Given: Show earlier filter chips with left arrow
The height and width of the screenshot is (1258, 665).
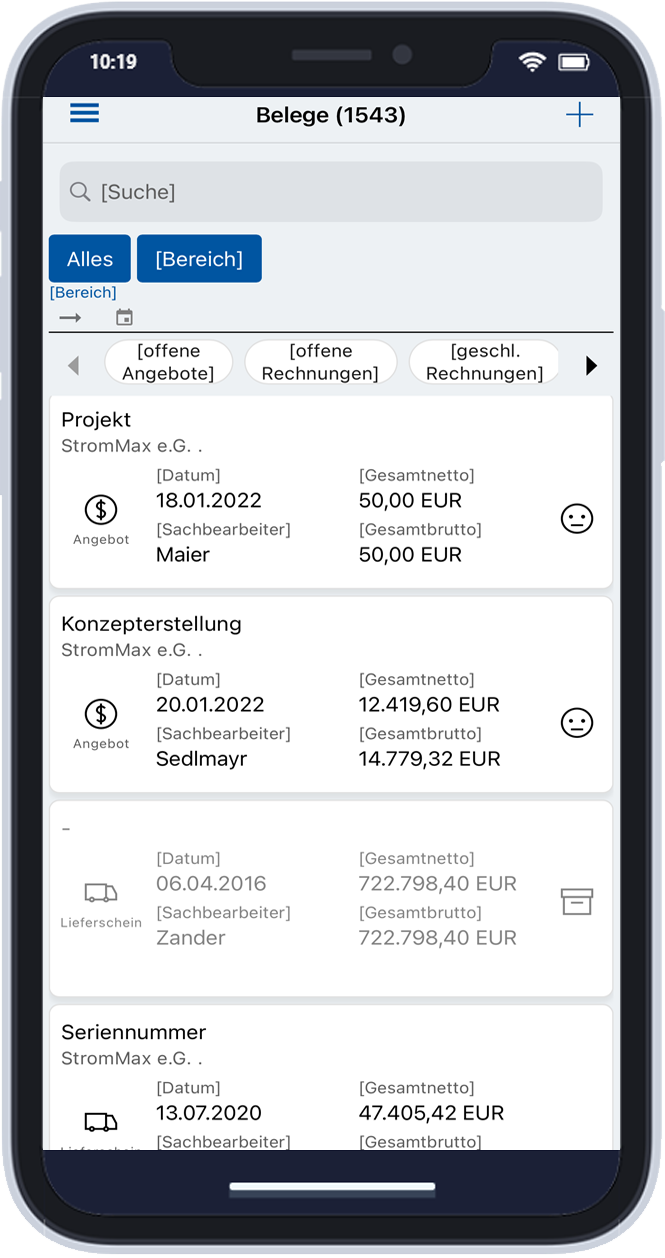Looking at the screenshot, I should [73, 366].
